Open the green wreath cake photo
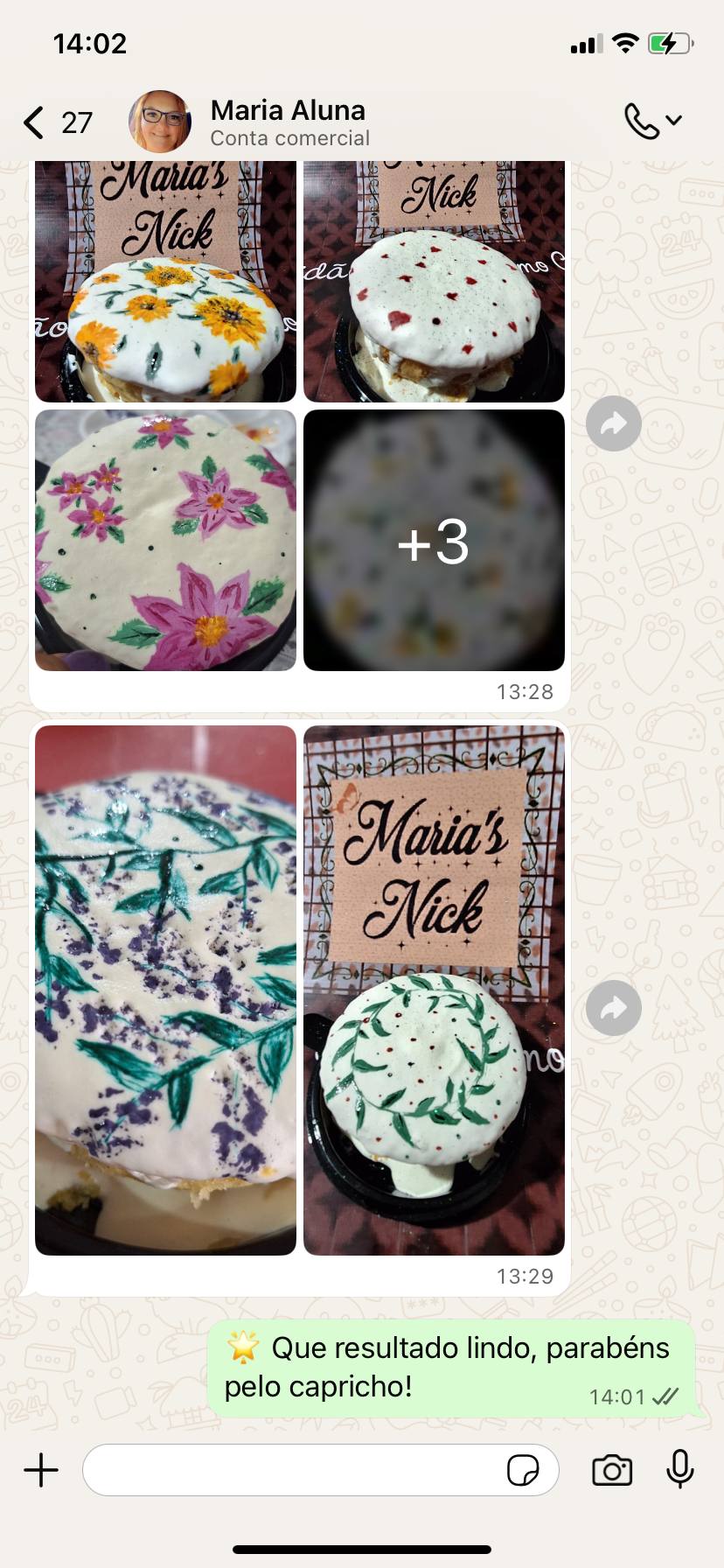Viewport: 724px width, 1568px height. click(x=434, y=990)
